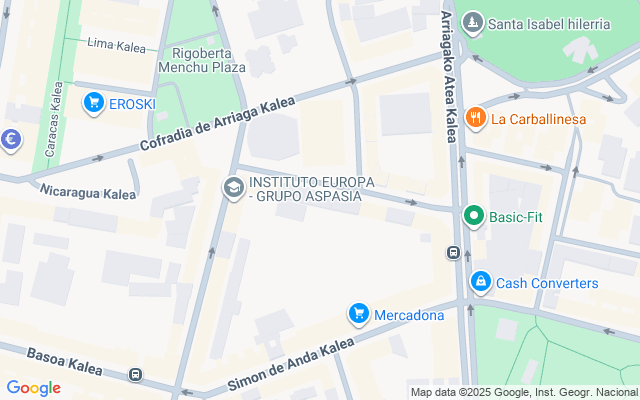Select the Cash Converters shop marker

tap(480, 283)
